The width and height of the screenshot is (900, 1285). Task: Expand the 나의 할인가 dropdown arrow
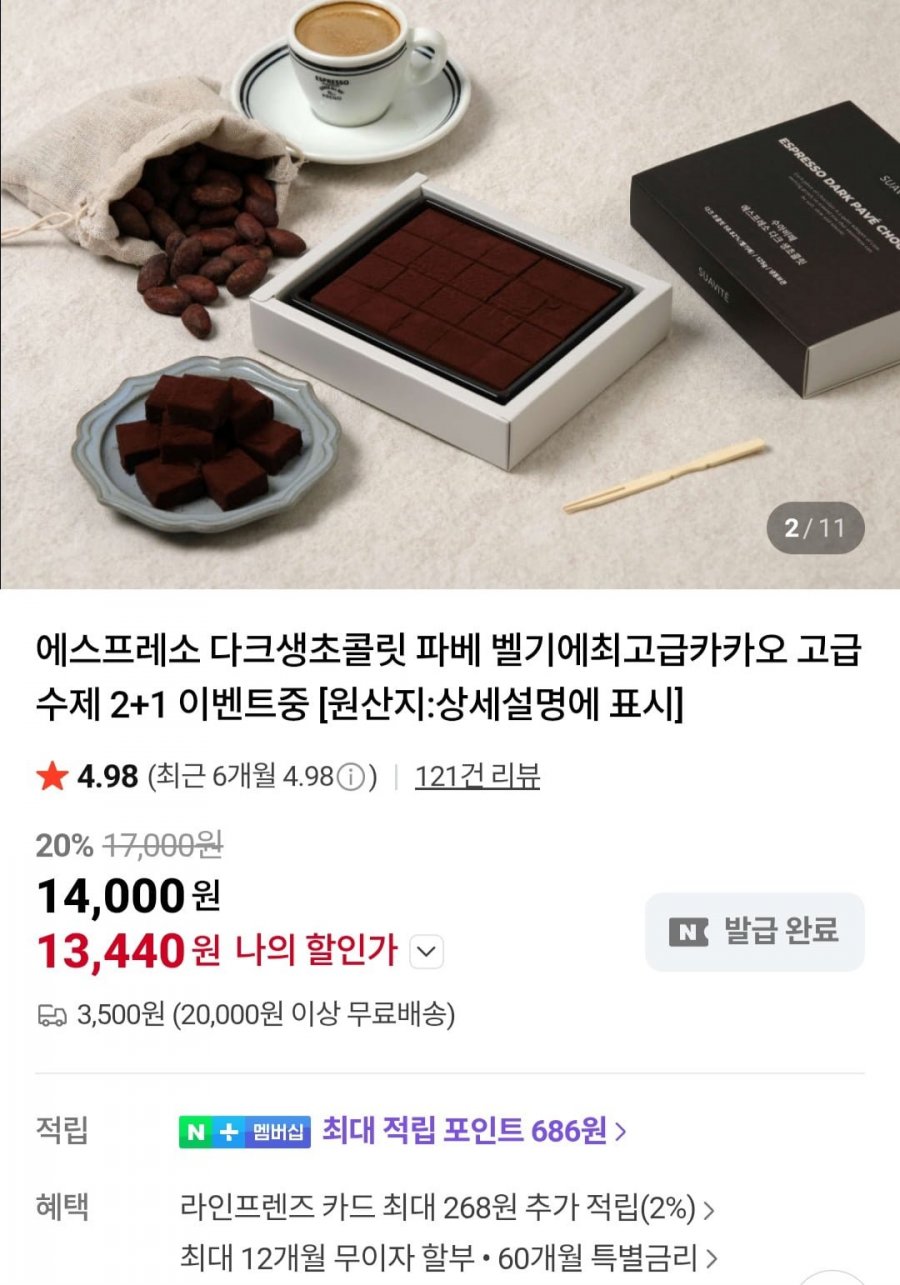pyautogui.click(x=428, y=952)
